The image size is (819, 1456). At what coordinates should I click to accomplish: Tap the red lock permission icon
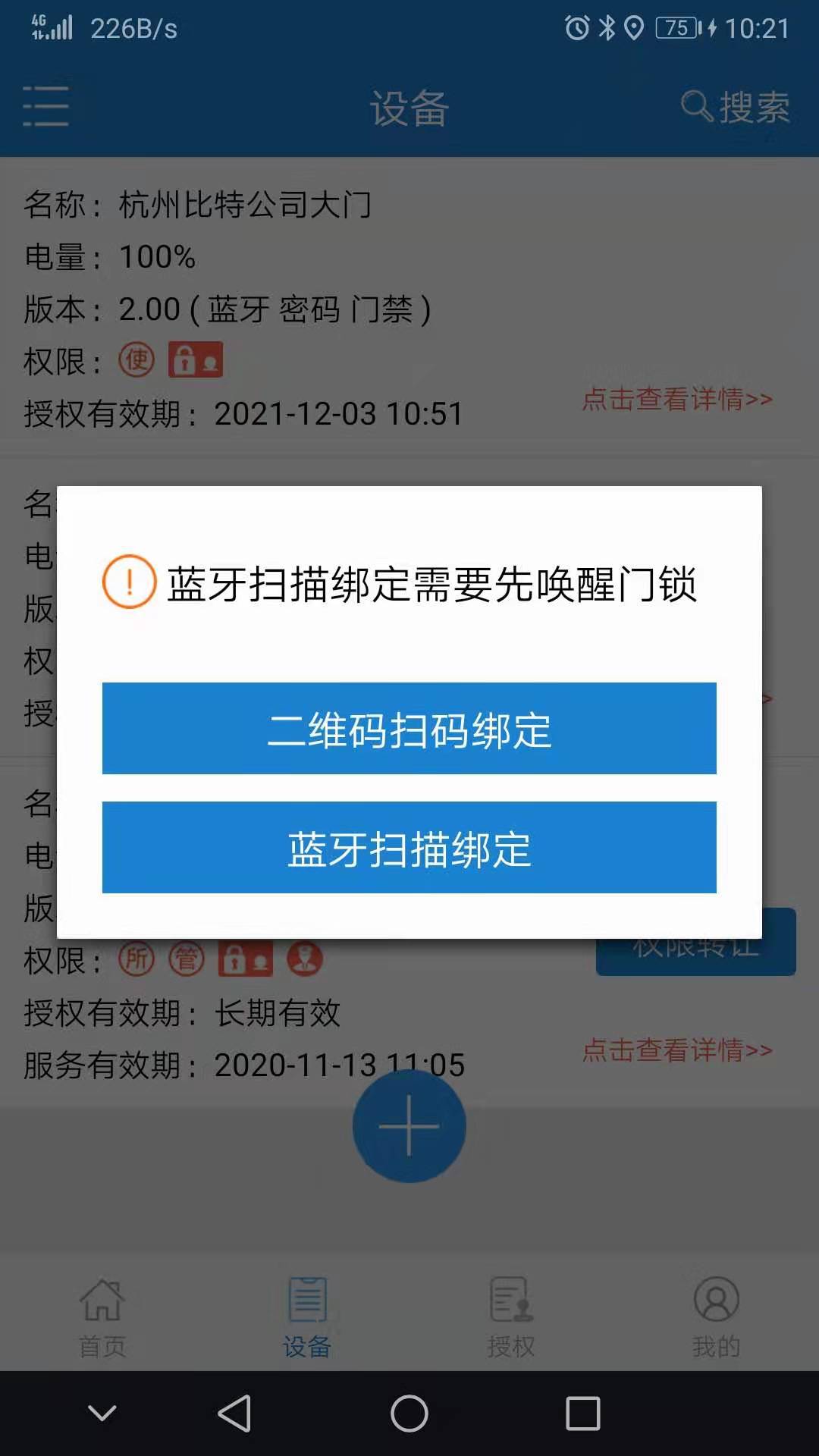point(194,359)
